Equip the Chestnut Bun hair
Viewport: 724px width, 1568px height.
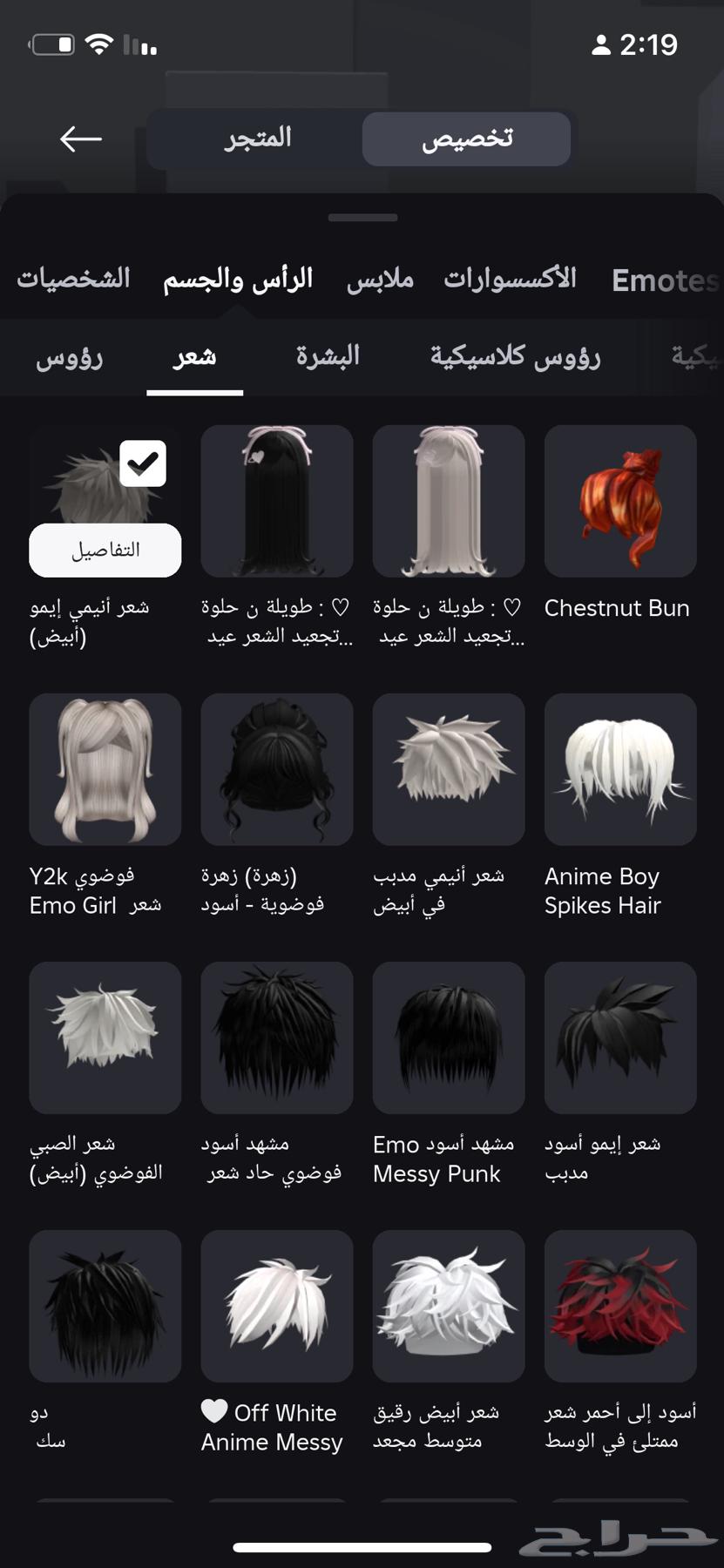click(619, 502)
